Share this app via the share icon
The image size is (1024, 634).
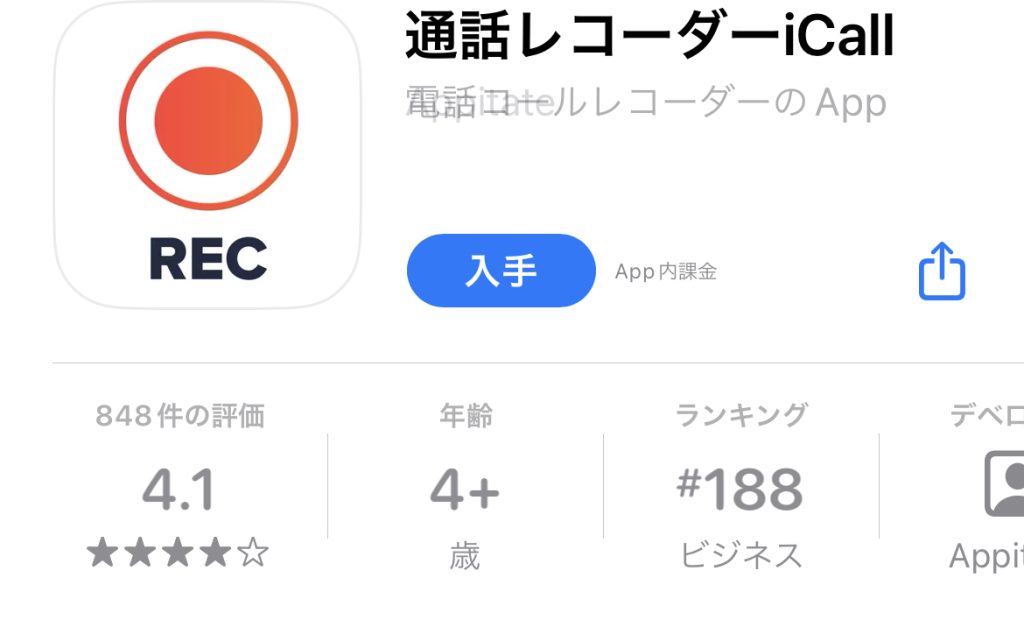point(941,271)
